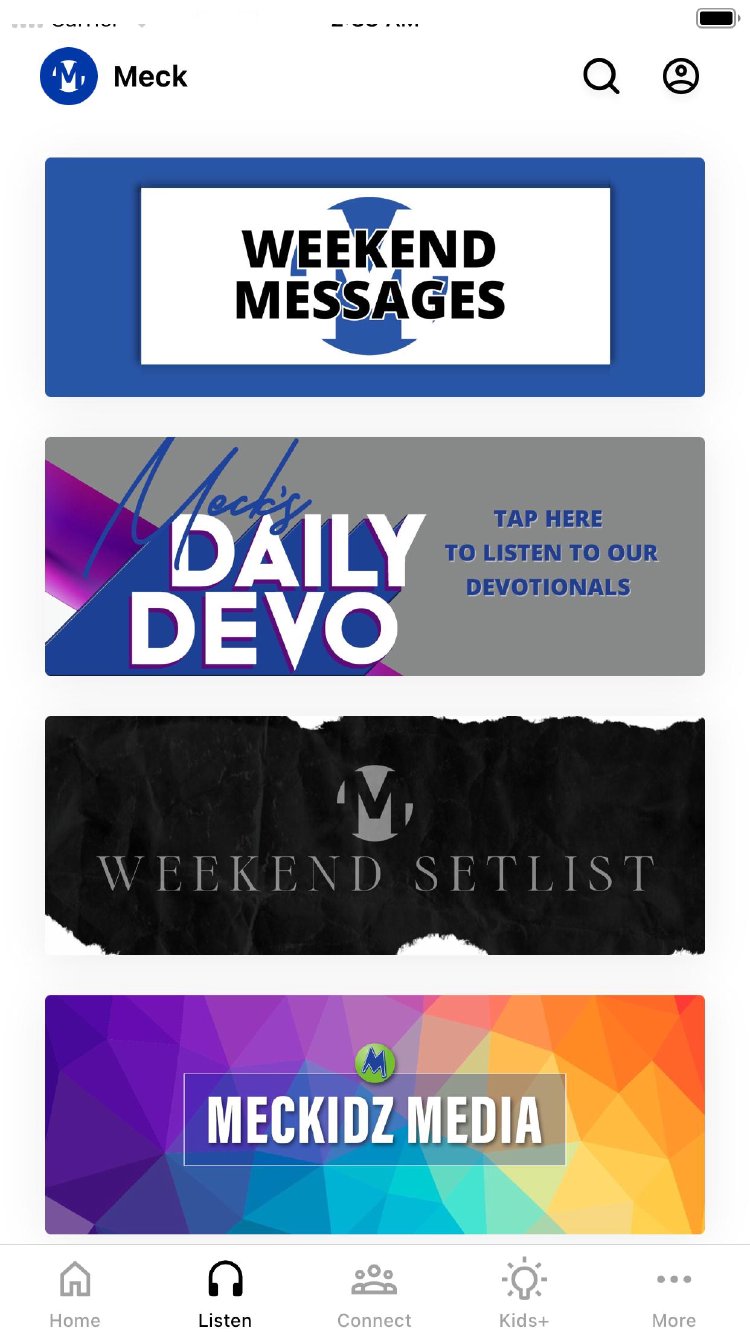This screenshot has height=1334, width=750.
Task: Open the profile account icon
Action: [x=681, y=76]
